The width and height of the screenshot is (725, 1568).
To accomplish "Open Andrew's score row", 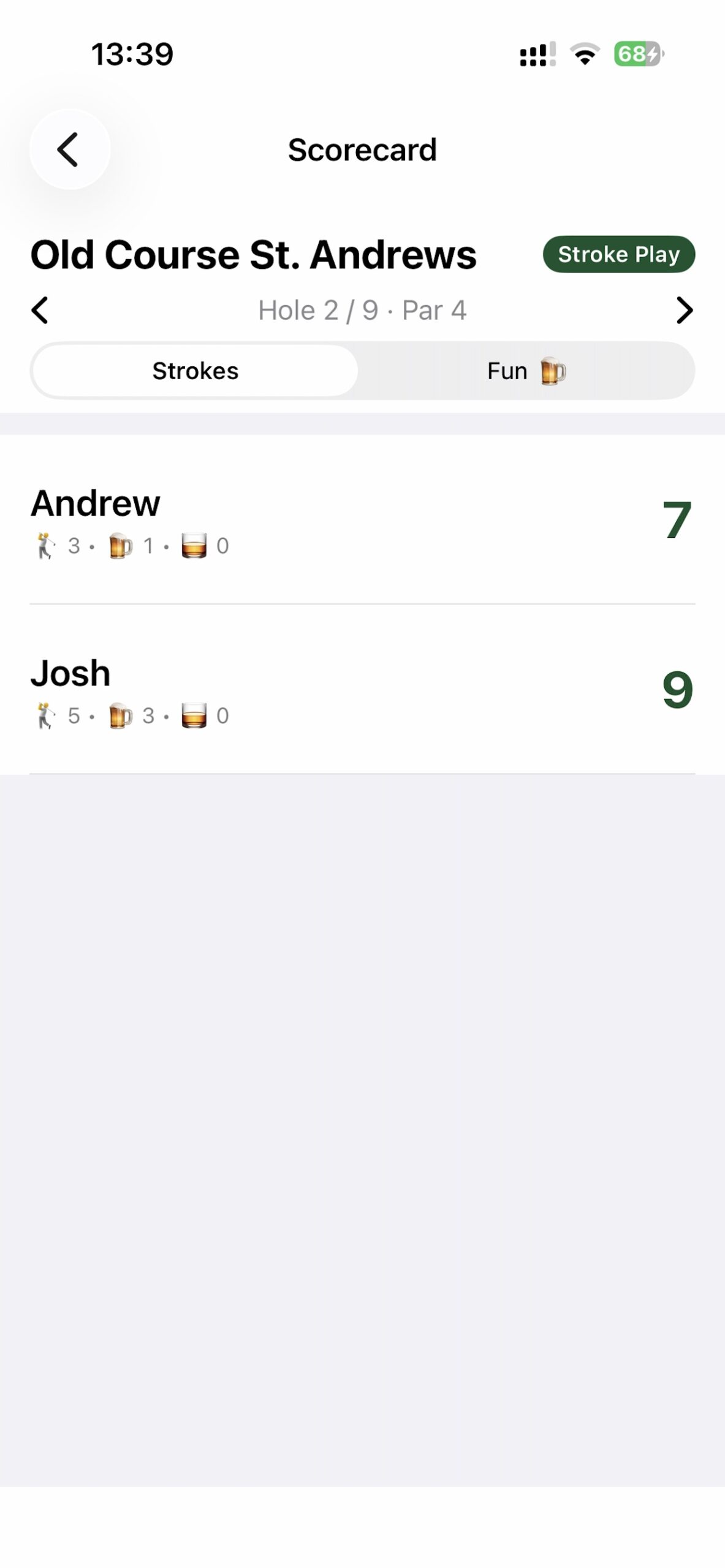I will (362, 521).
